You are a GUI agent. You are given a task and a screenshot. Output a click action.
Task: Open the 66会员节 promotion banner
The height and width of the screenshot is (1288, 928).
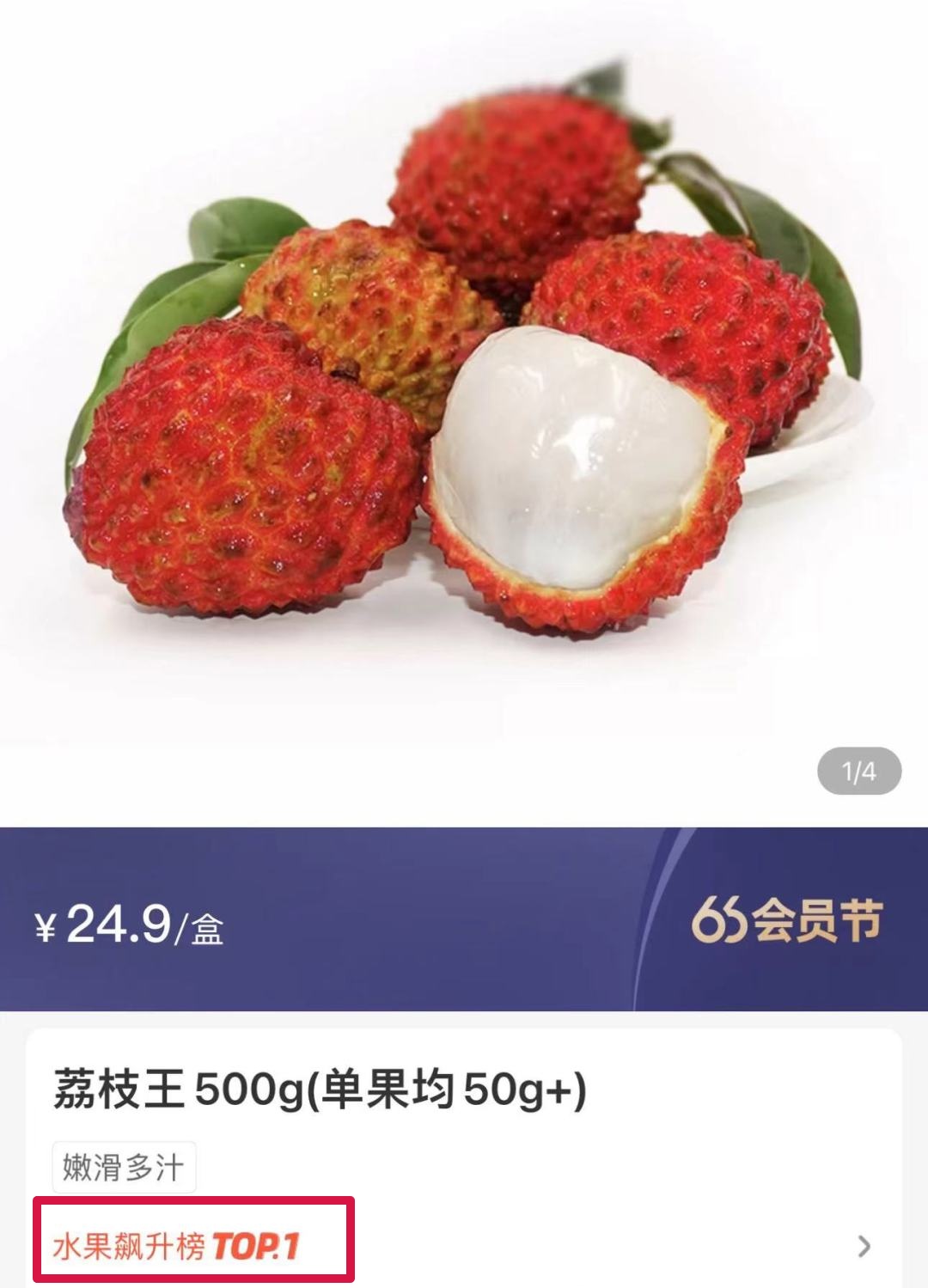coord(786,921)
